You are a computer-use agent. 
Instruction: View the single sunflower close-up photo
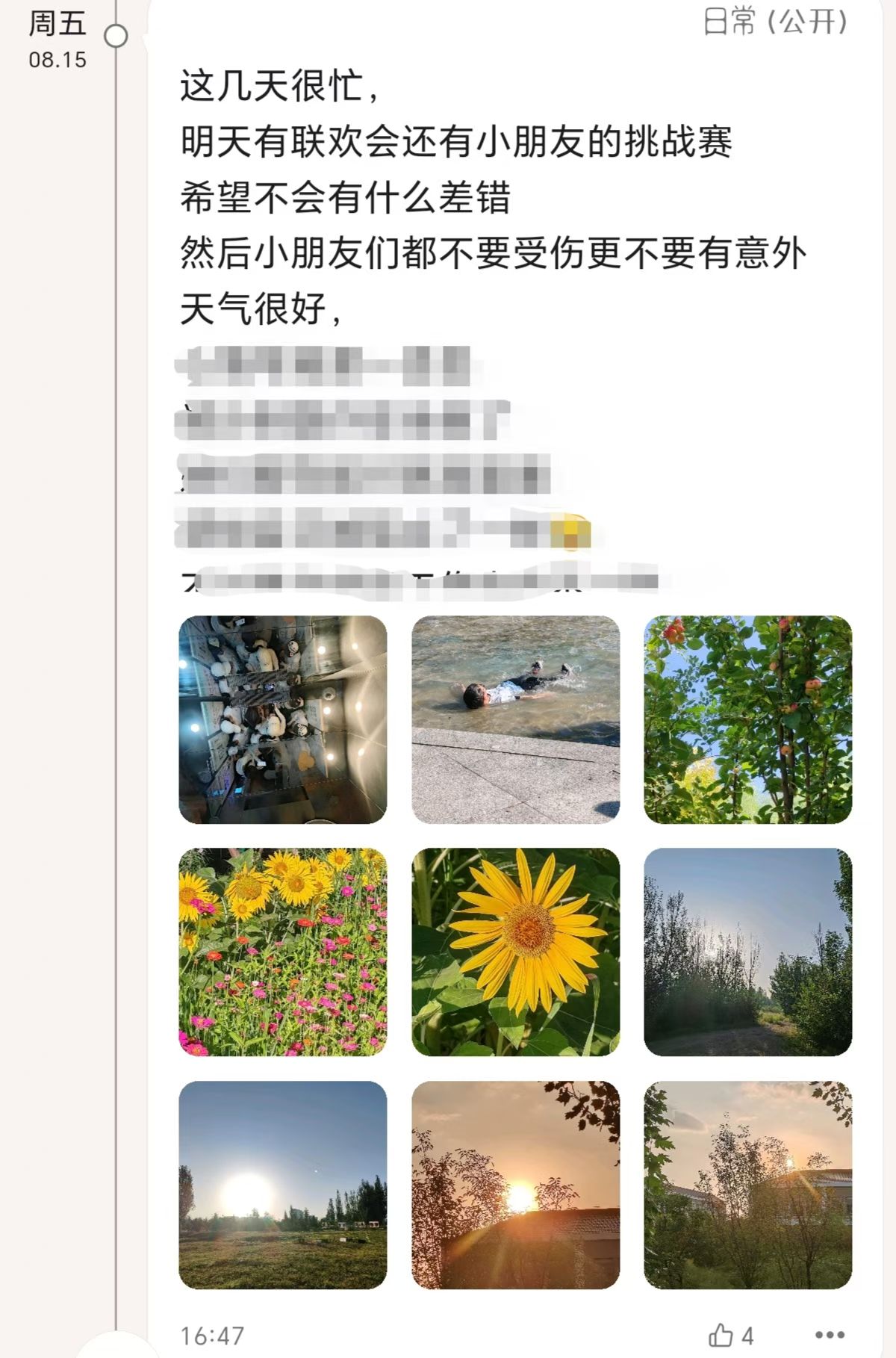coord(515,952)
